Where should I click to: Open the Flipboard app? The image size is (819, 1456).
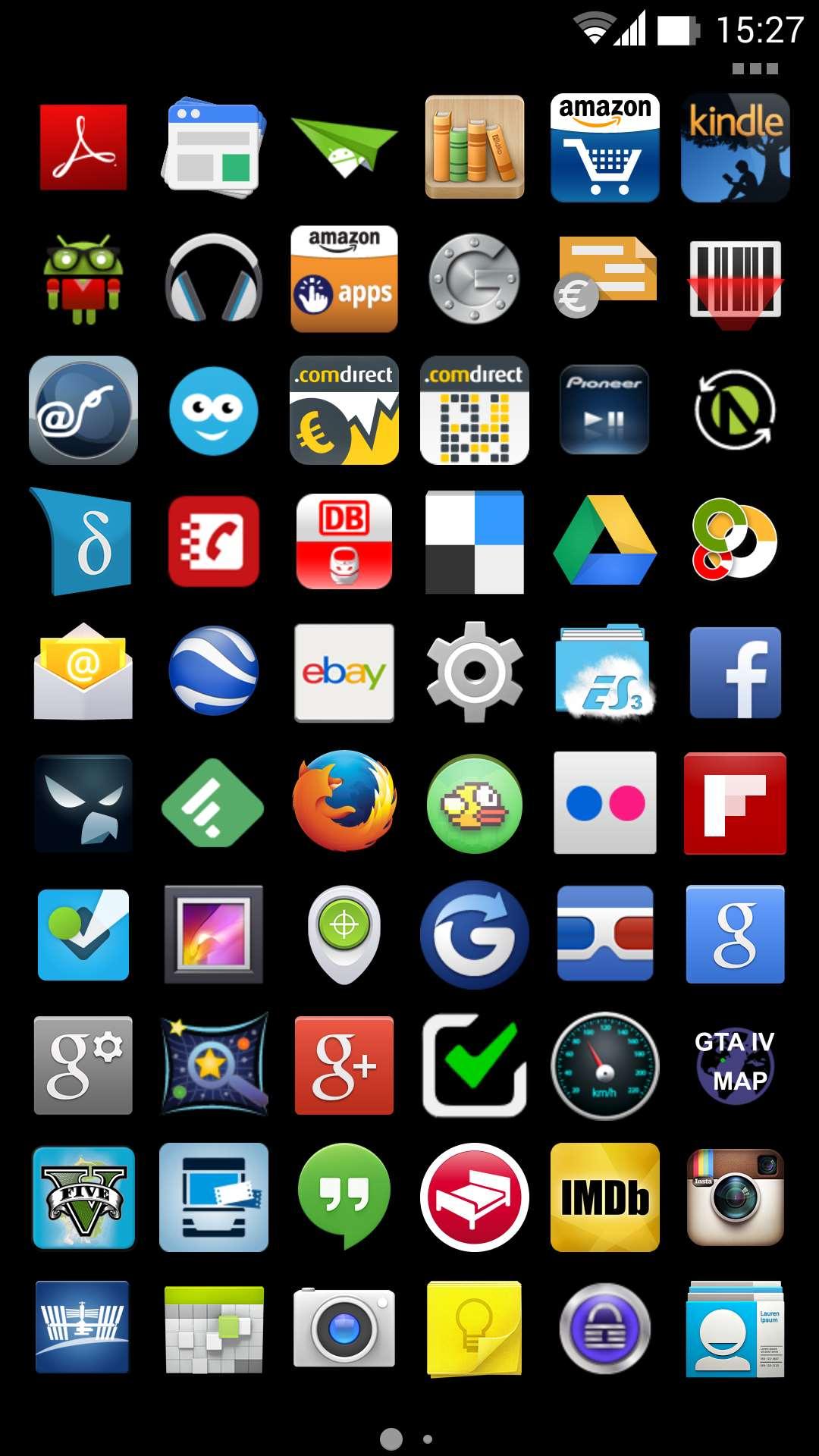734,804
